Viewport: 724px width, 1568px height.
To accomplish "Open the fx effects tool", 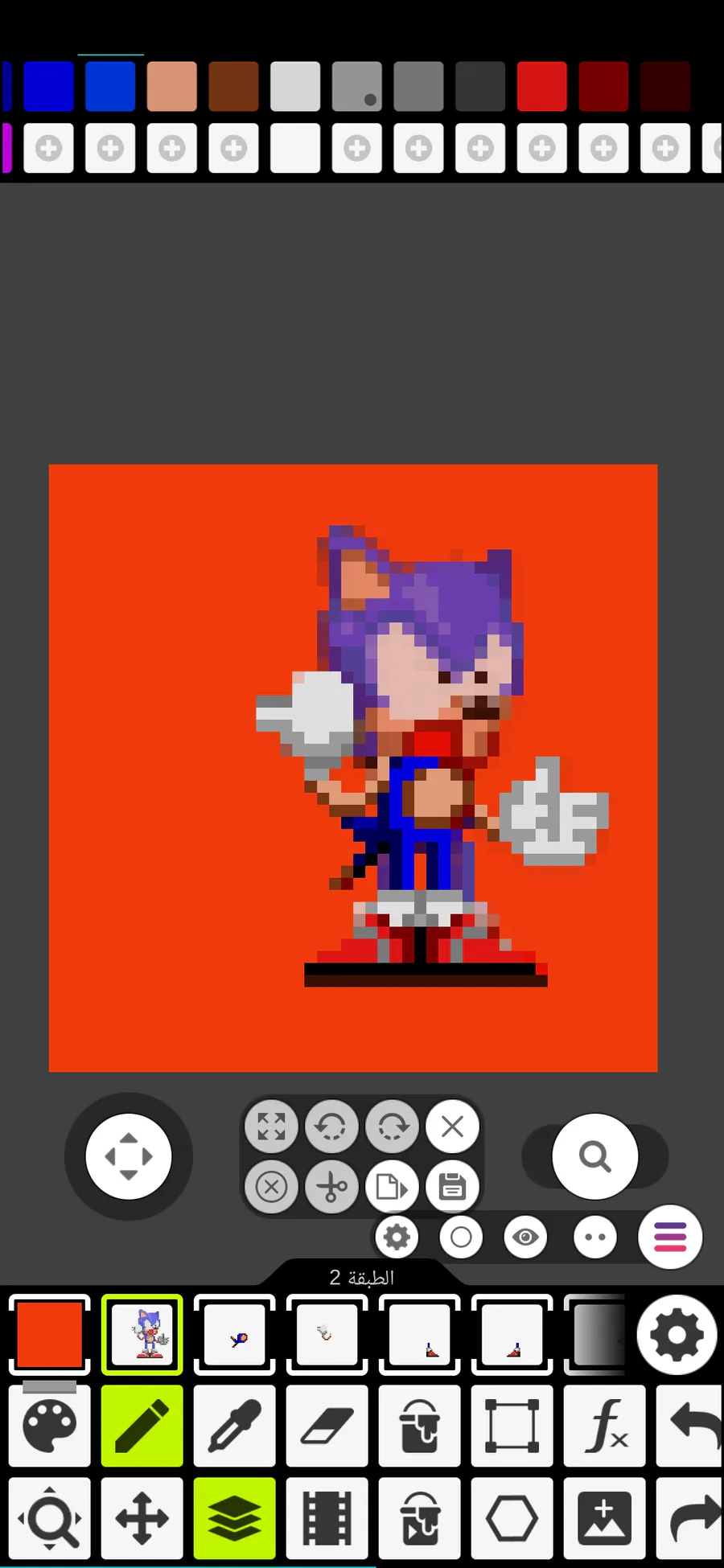I will (x=604, y=1426).
